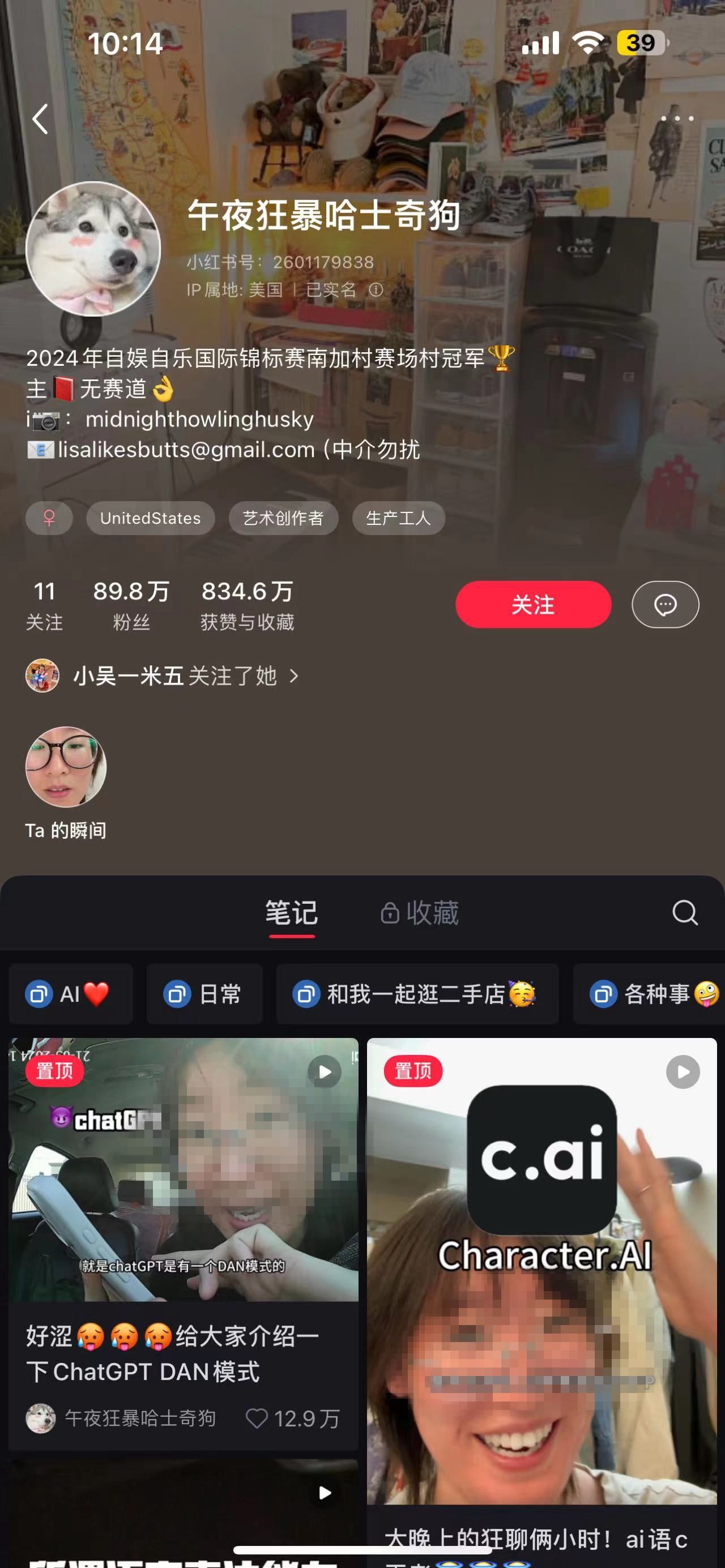Switch to the 收藏 tab

420,913
